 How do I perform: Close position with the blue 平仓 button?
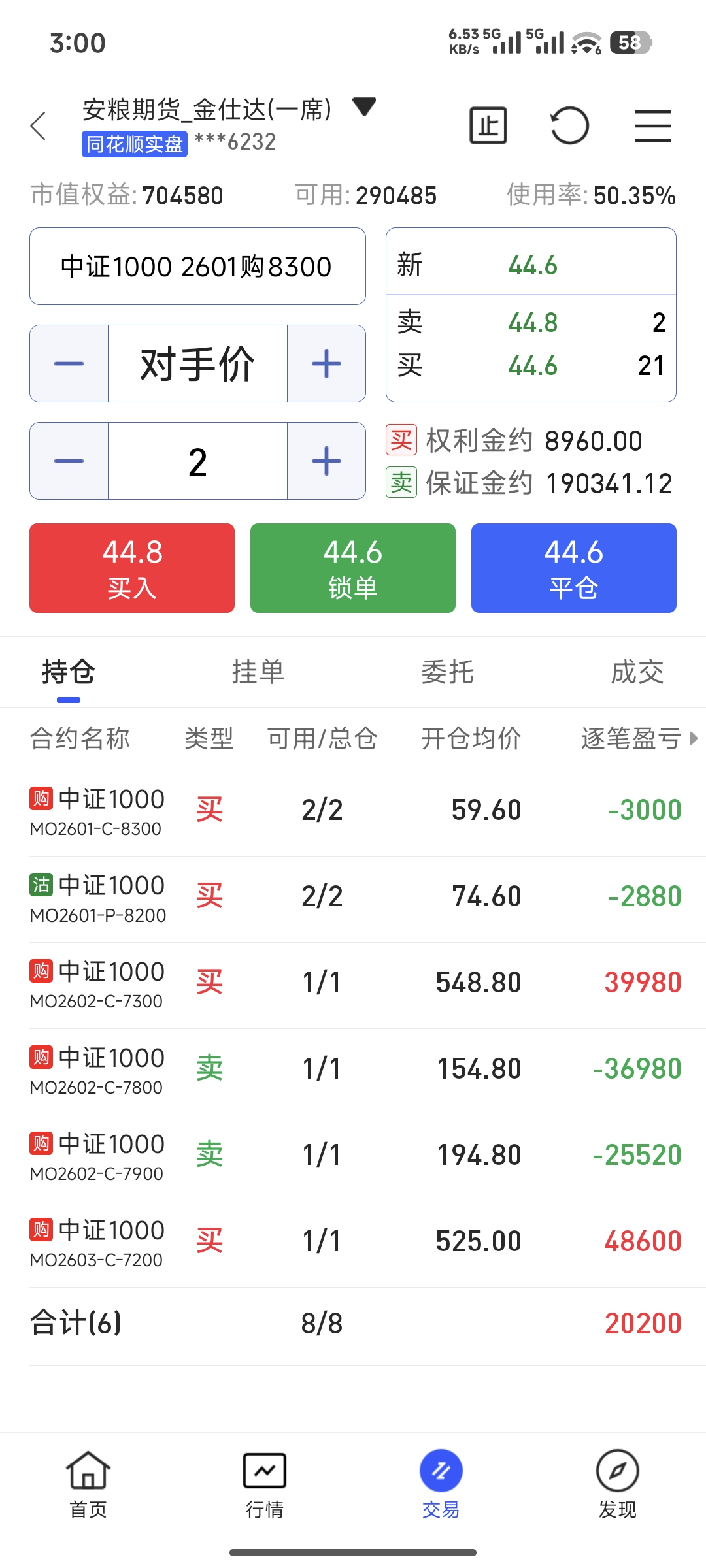point(574,568)
